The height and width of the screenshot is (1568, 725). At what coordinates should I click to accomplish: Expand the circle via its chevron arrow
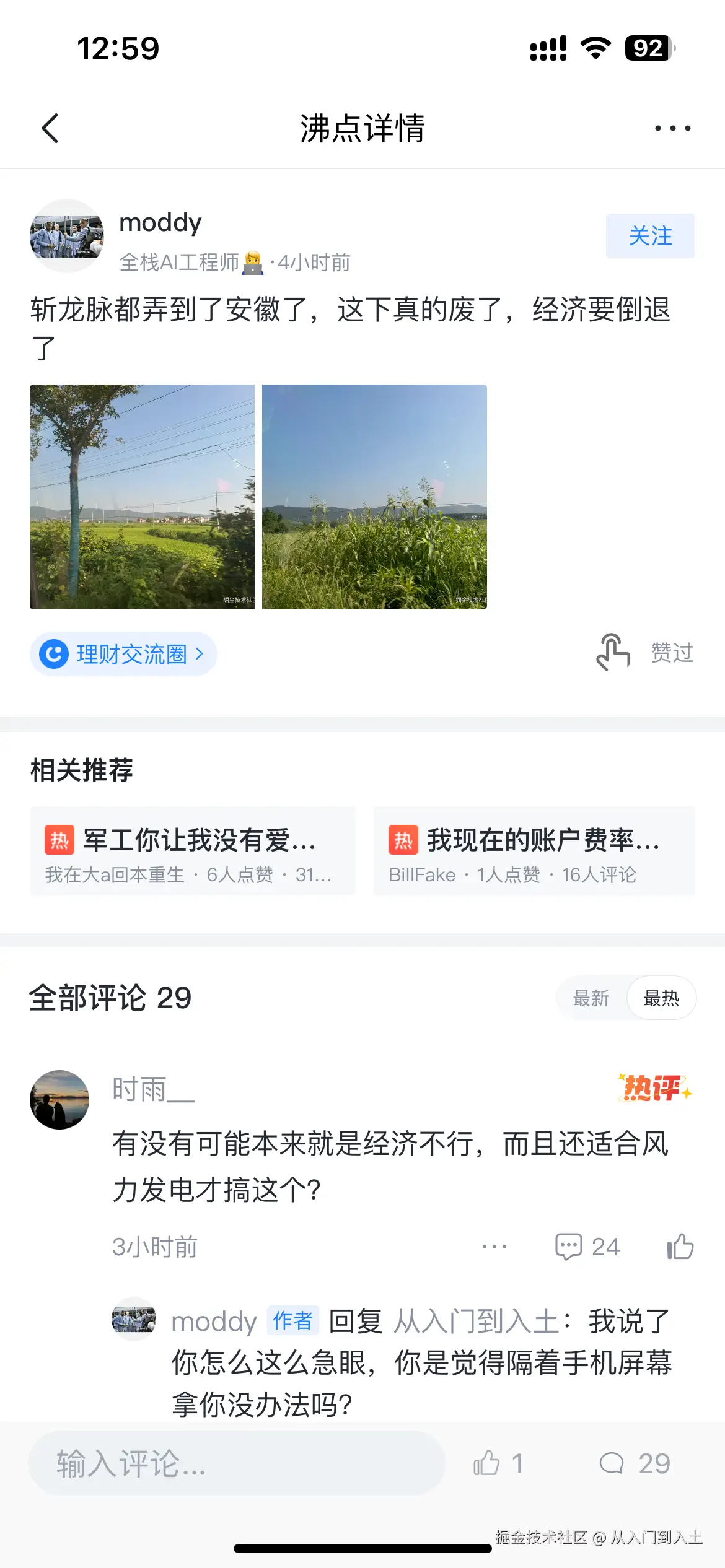pyautogui.click(x=200, y=654)
